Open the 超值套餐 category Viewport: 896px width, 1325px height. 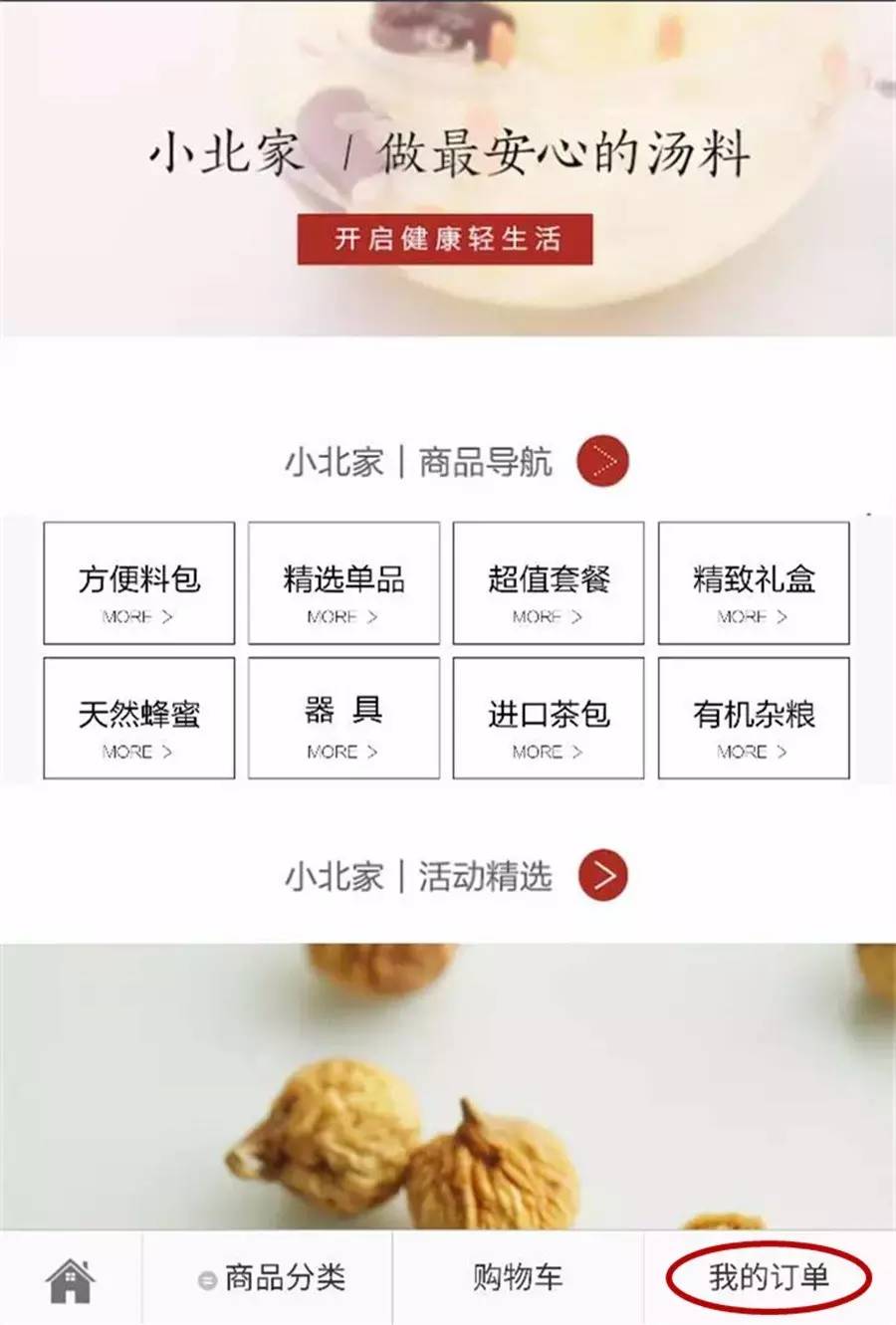coord(549,584)
